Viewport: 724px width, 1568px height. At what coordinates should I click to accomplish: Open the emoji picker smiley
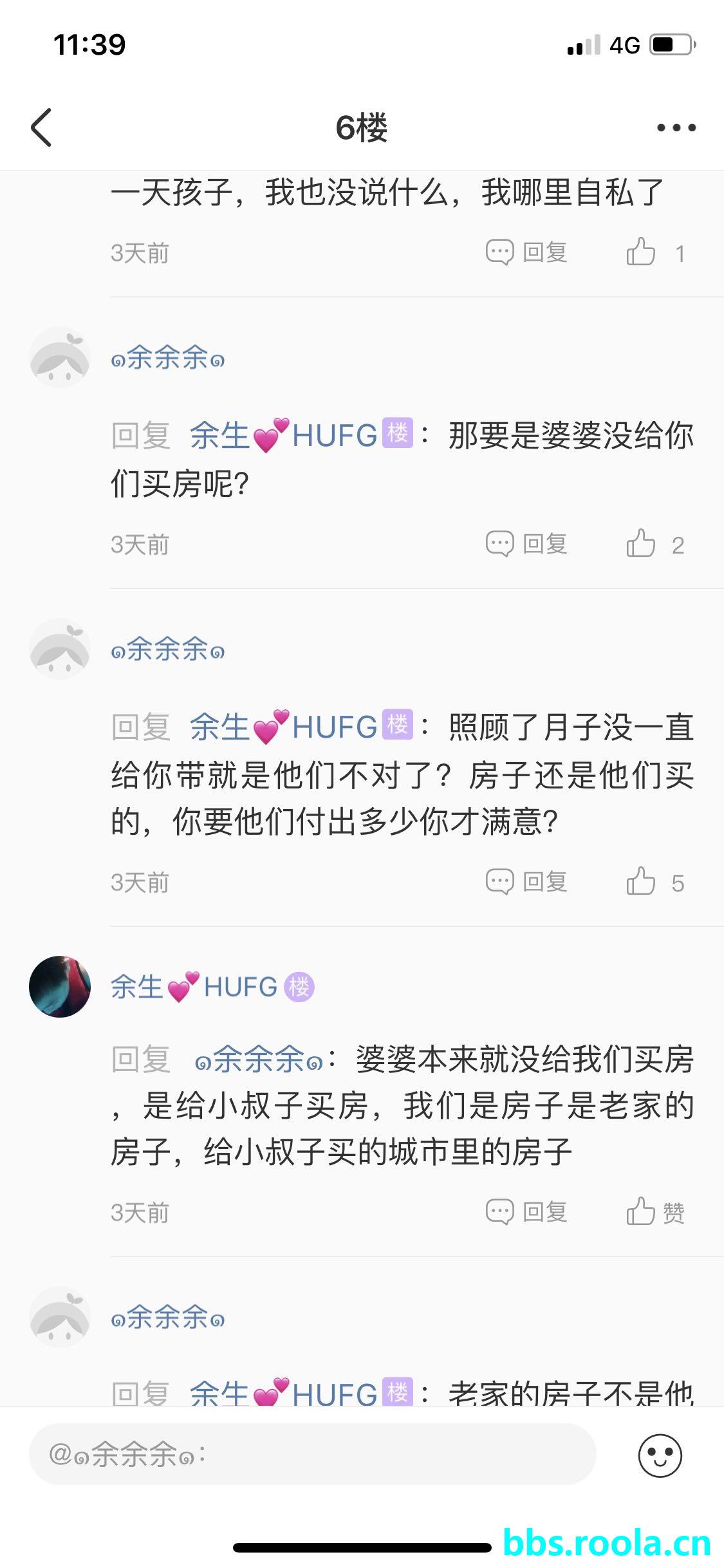click(x=660, y=1455)
